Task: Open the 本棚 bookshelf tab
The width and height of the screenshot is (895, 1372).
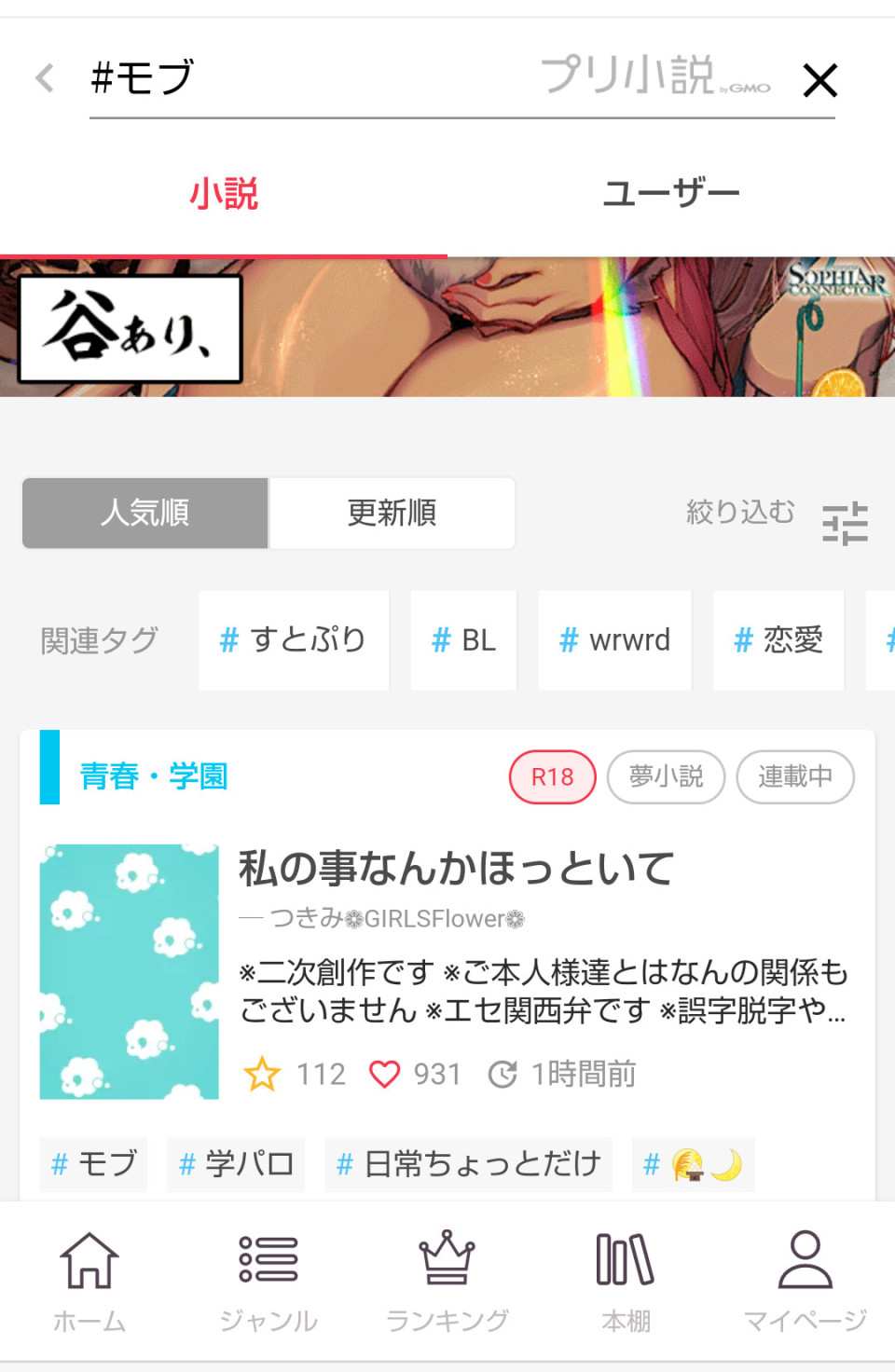Action: [x=626, y=1280]
